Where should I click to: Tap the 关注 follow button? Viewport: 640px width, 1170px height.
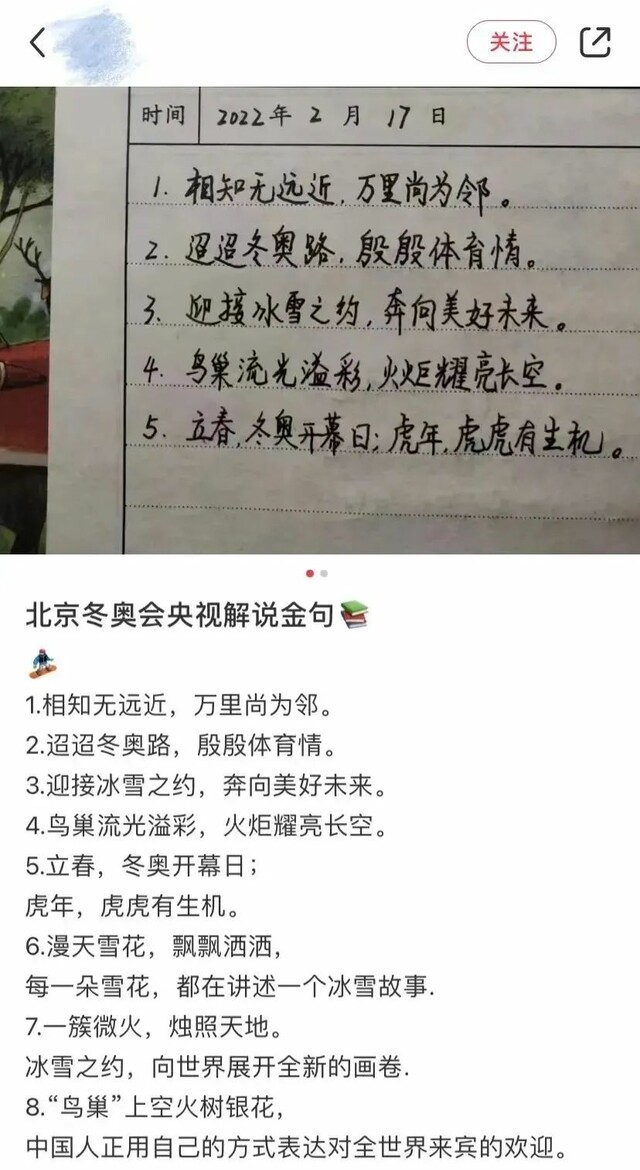click(x=511, y=42)
